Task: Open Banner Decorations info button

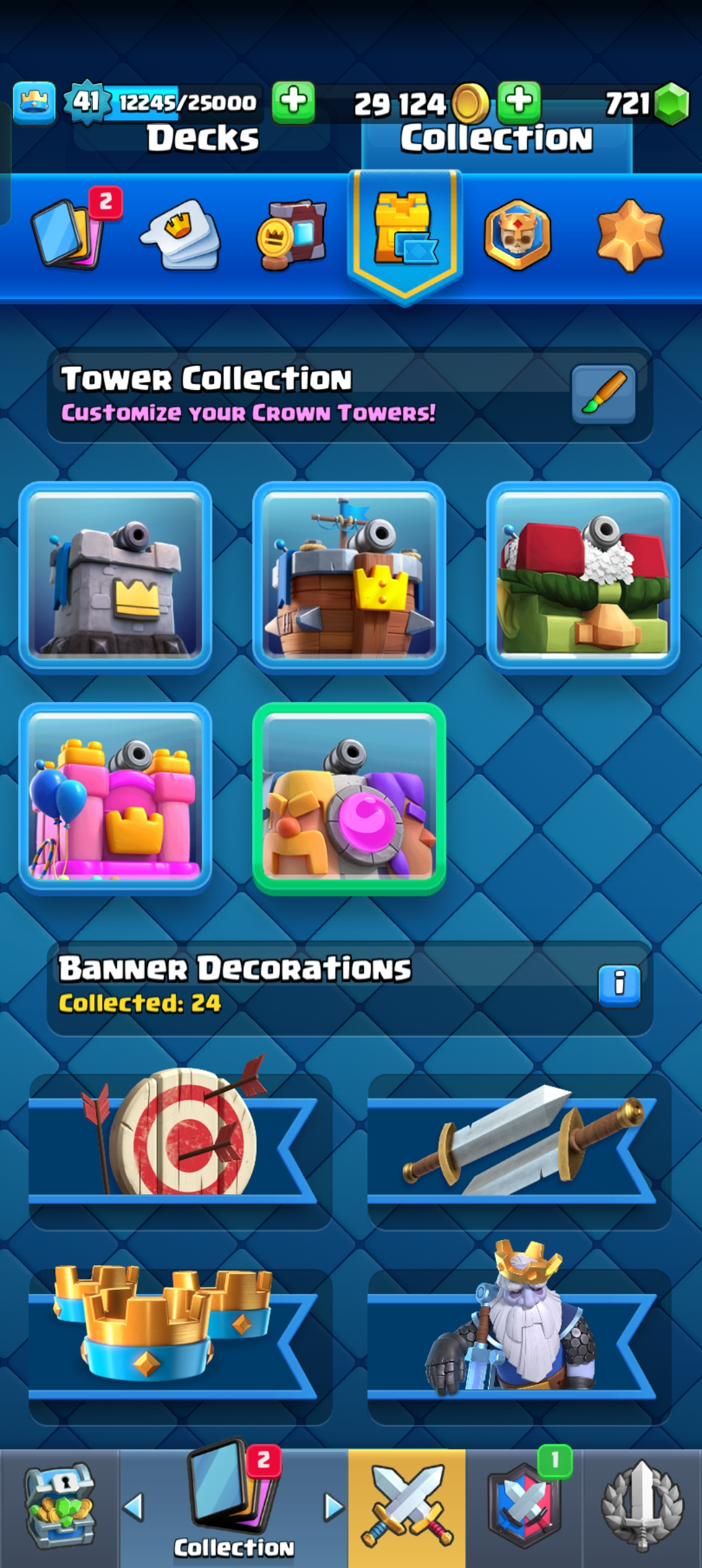Action: click(x=619, y=986)
